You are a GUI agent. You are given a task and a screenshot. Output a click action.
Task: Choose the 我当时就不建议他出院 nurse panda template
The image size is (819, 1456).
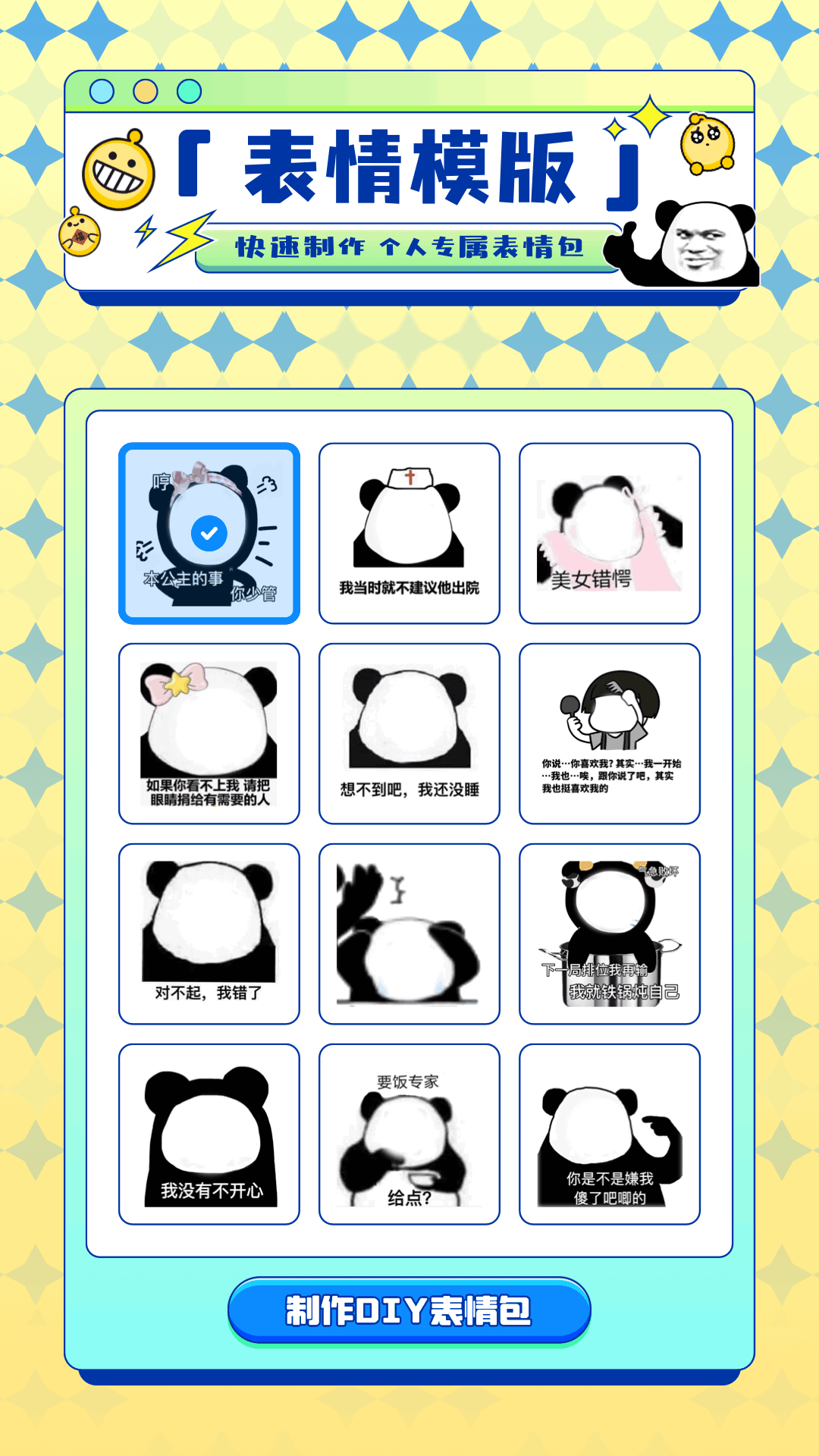409,534
